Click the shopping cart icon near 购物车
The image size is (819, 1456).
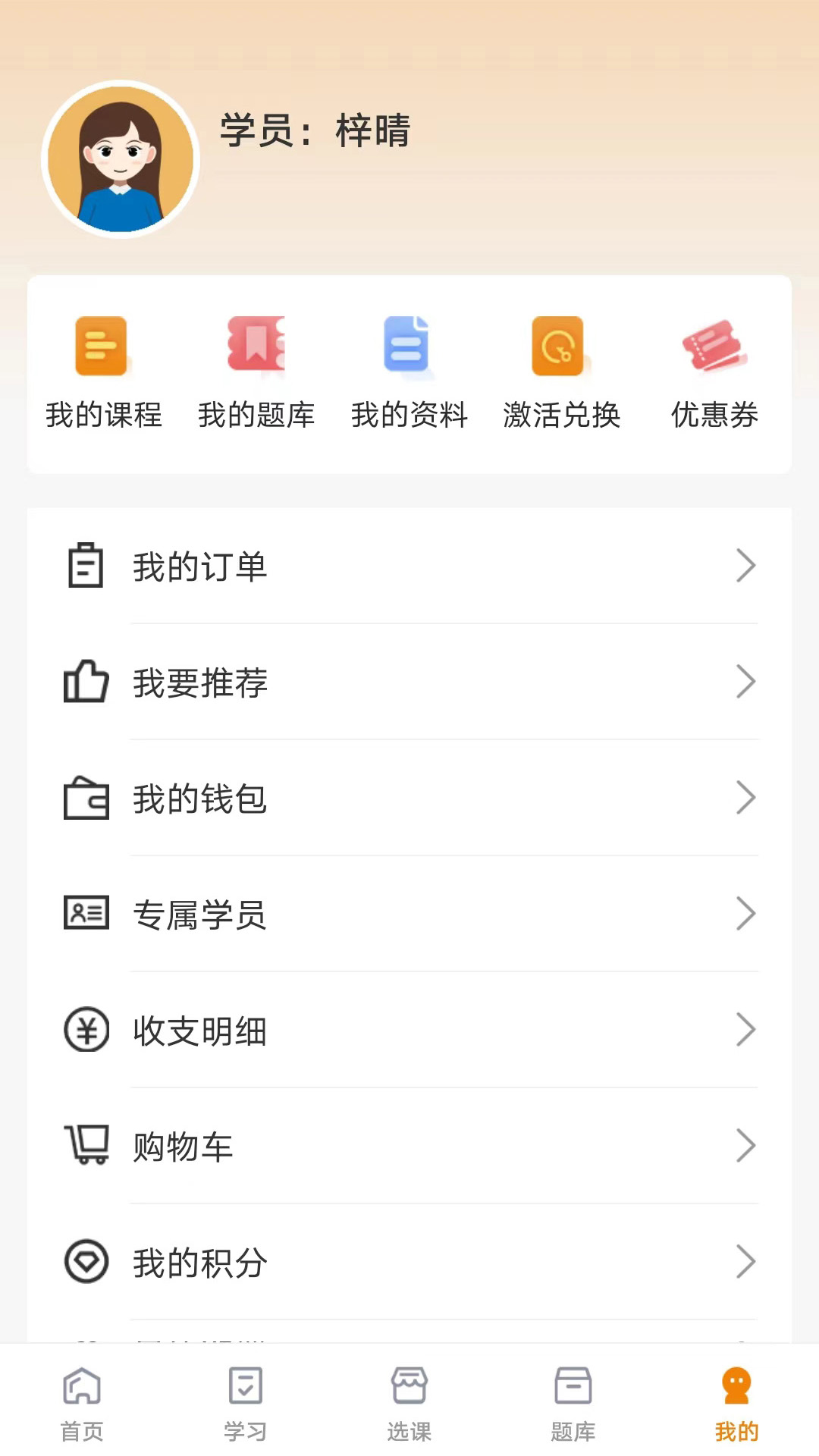click(x=86, y=1145)
